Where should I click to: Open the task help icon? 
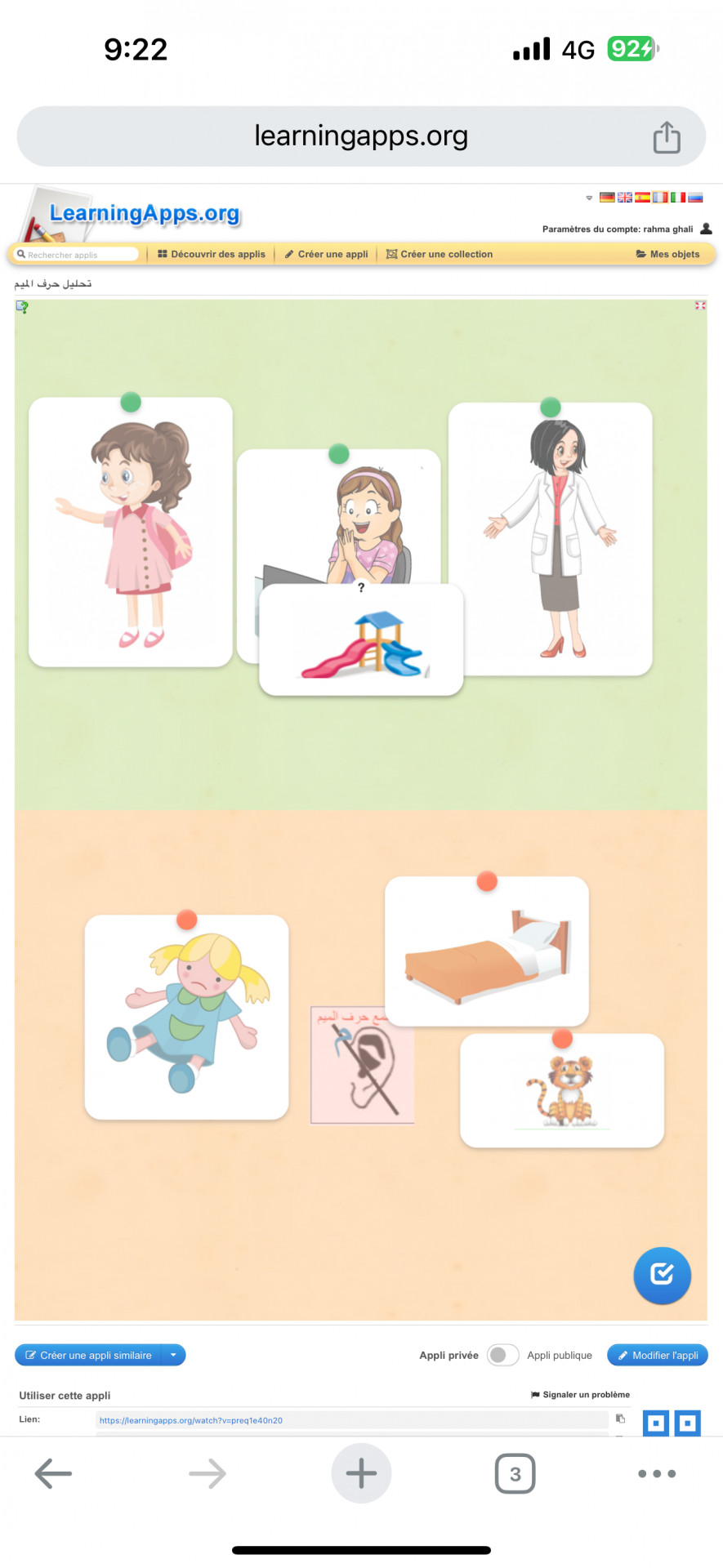click(x=22, y=307)
